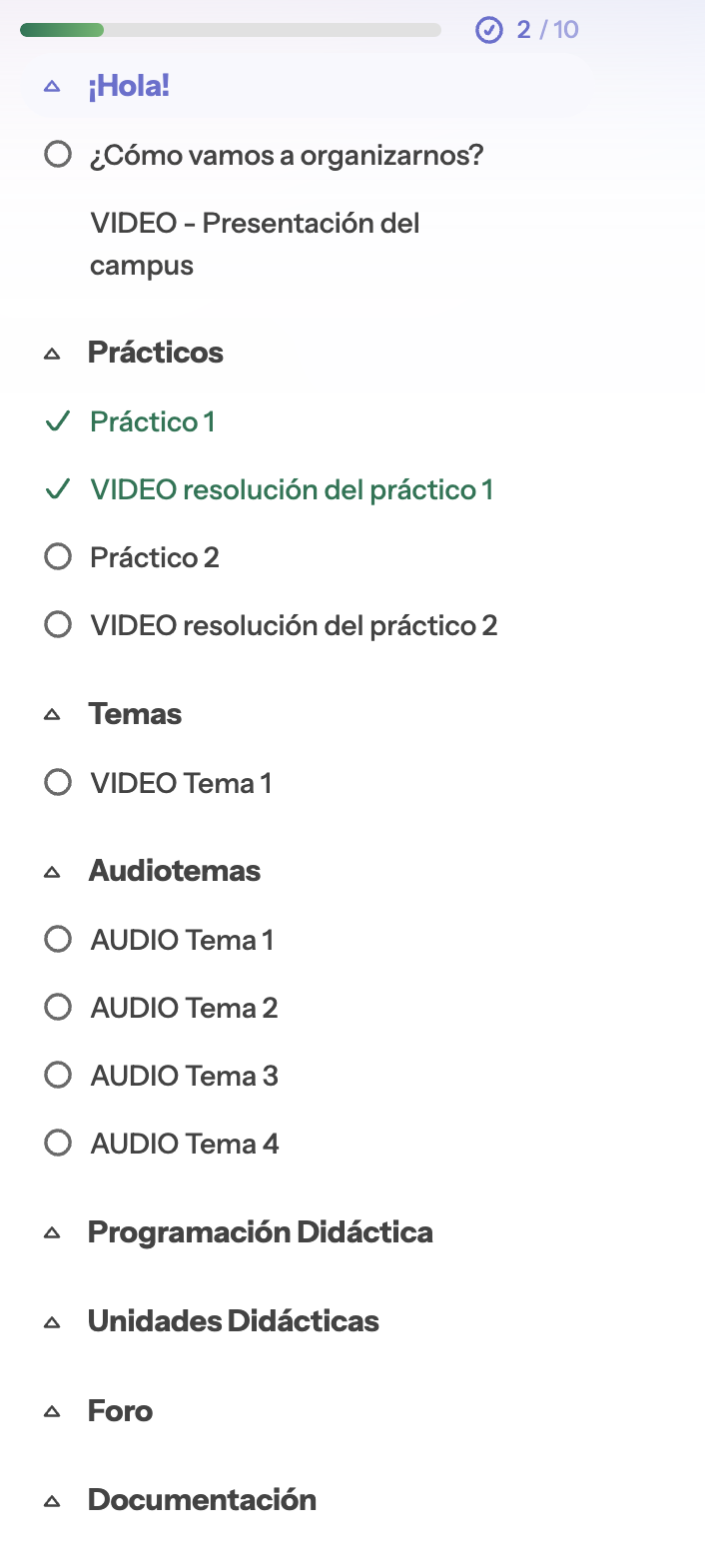Open the completed Práctico 1 item
The image size is (705, 1568).
coord(152,421)
